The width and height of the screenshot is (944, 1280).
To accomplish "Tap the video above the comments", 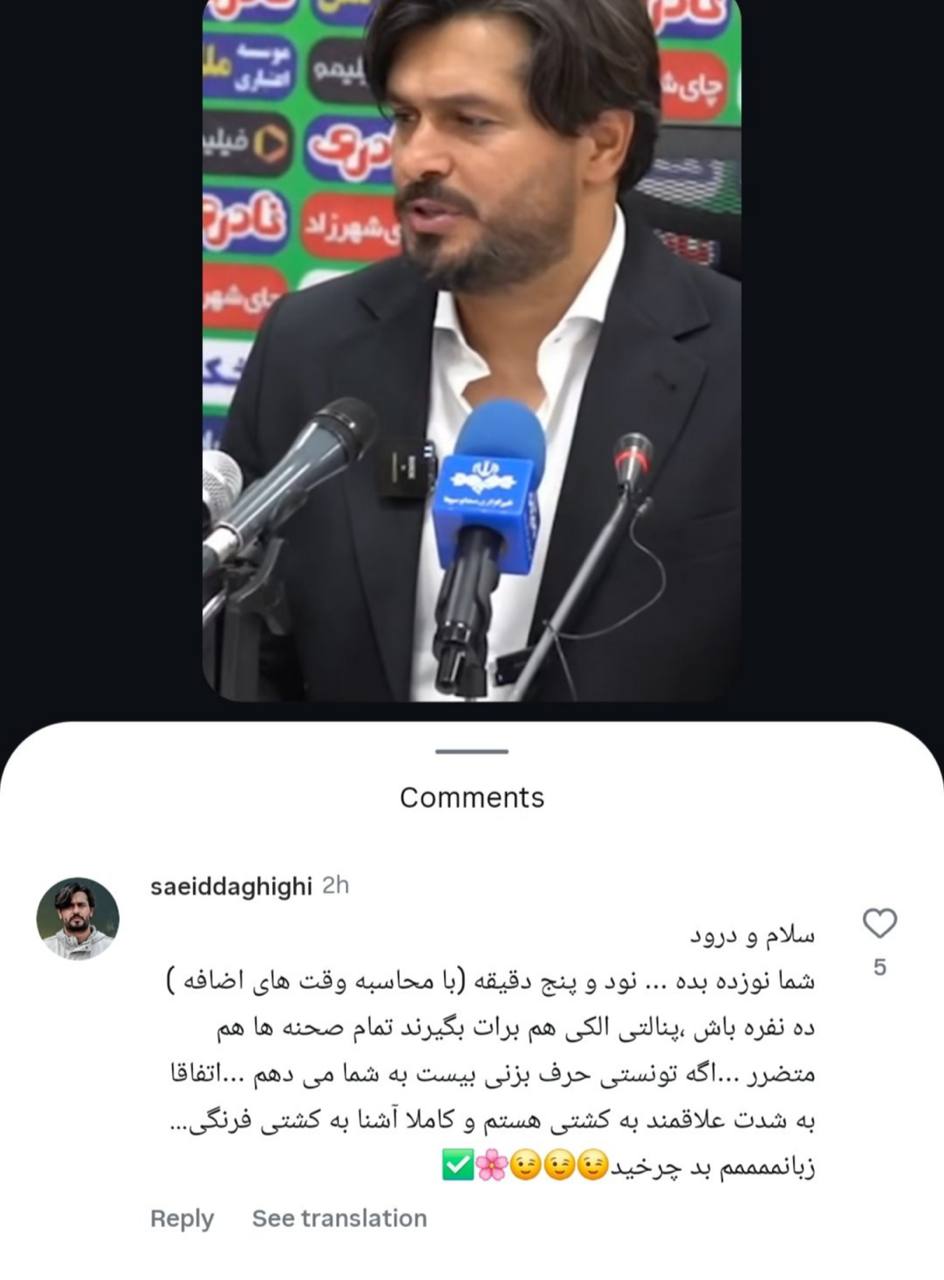I will pos(472,350).
